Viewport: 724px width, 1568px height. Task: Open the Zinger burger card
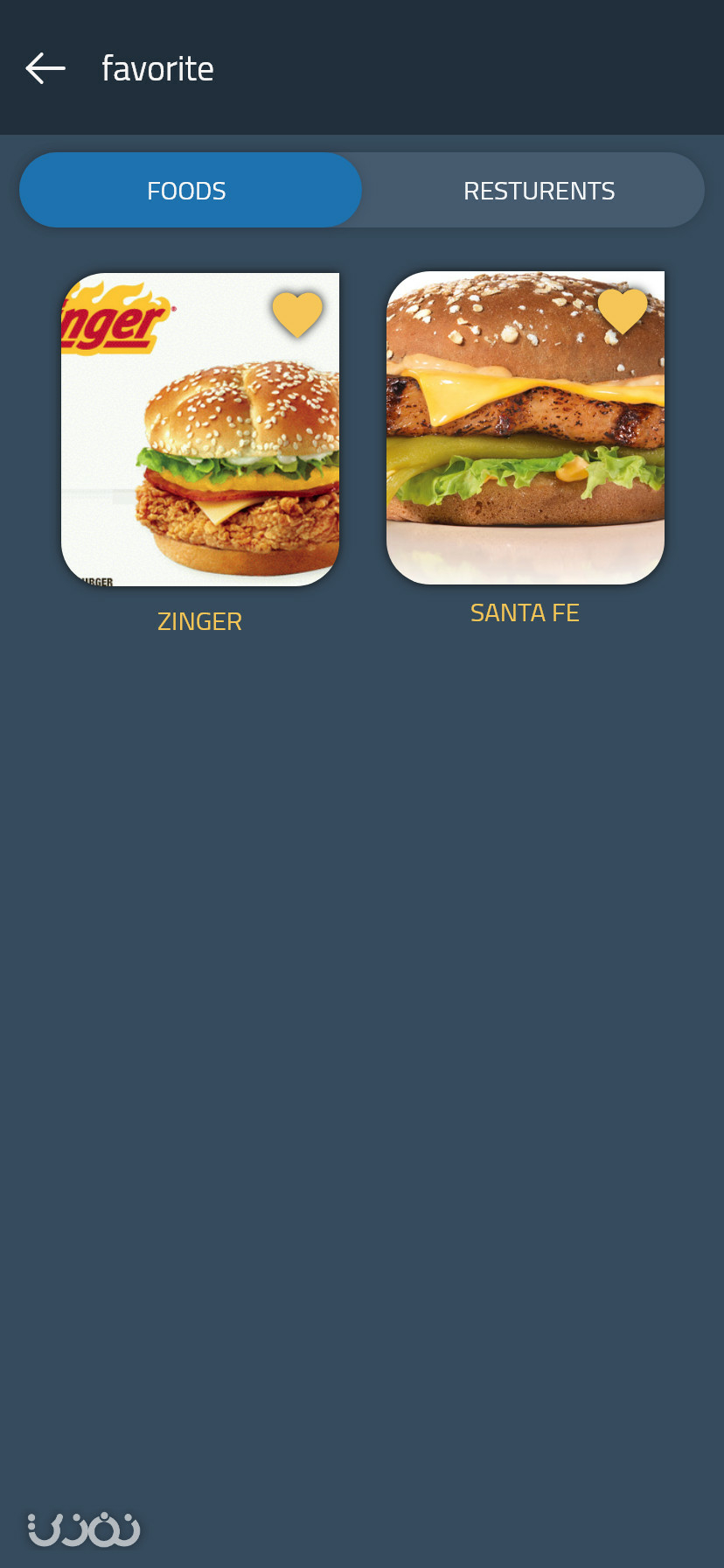pos(200,430)
